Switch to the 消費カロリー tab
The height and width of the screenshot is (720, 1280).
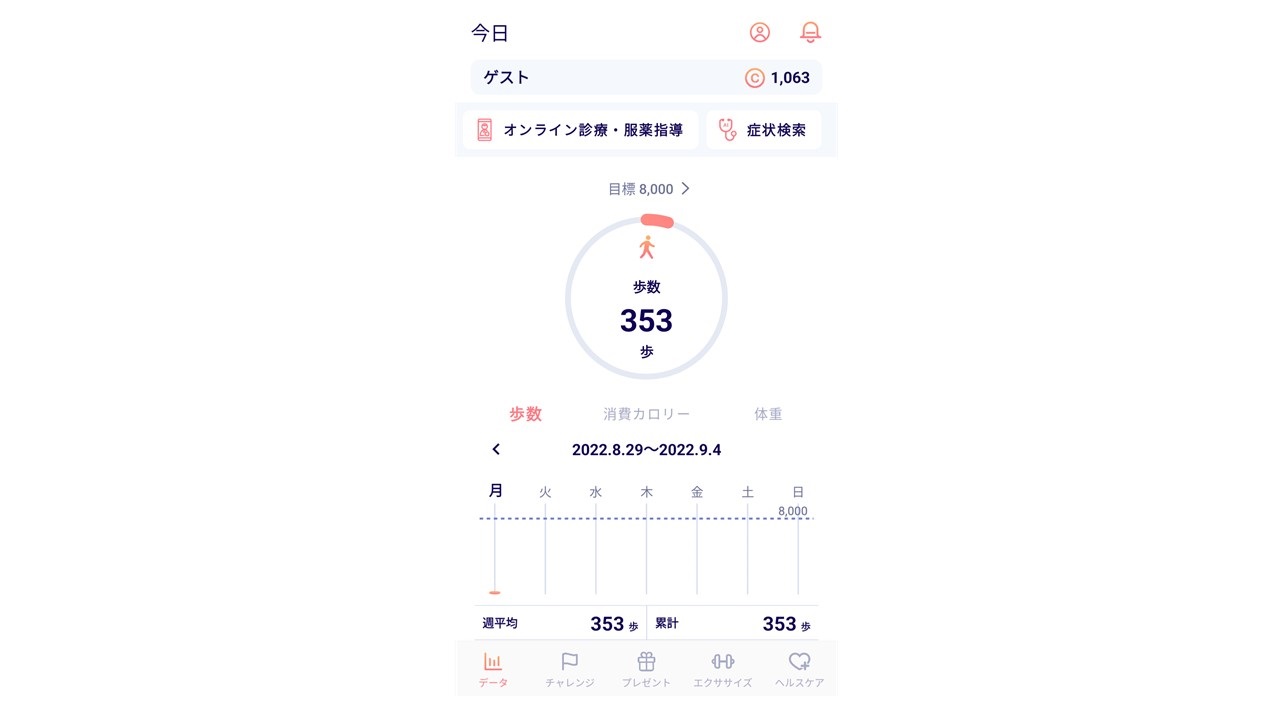pyautogui.click(x=646, y=414)
